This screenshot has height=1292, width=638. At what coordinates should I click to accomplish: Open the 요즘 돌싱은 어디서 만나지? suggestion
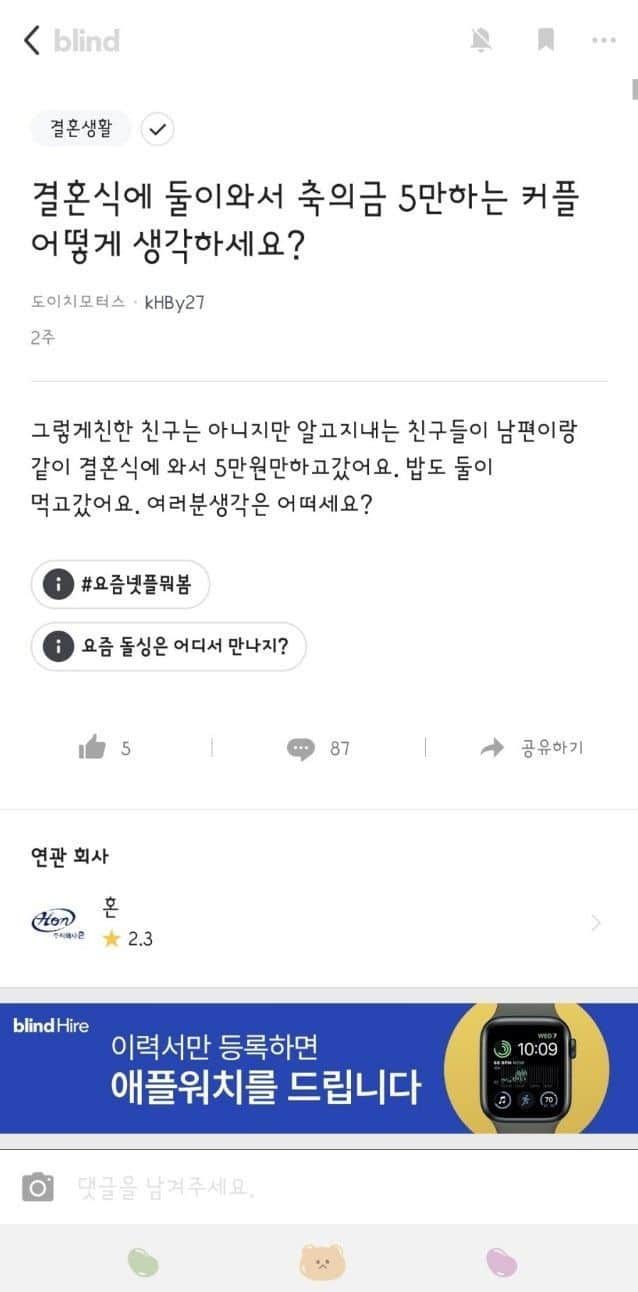[x=169, y=646]
